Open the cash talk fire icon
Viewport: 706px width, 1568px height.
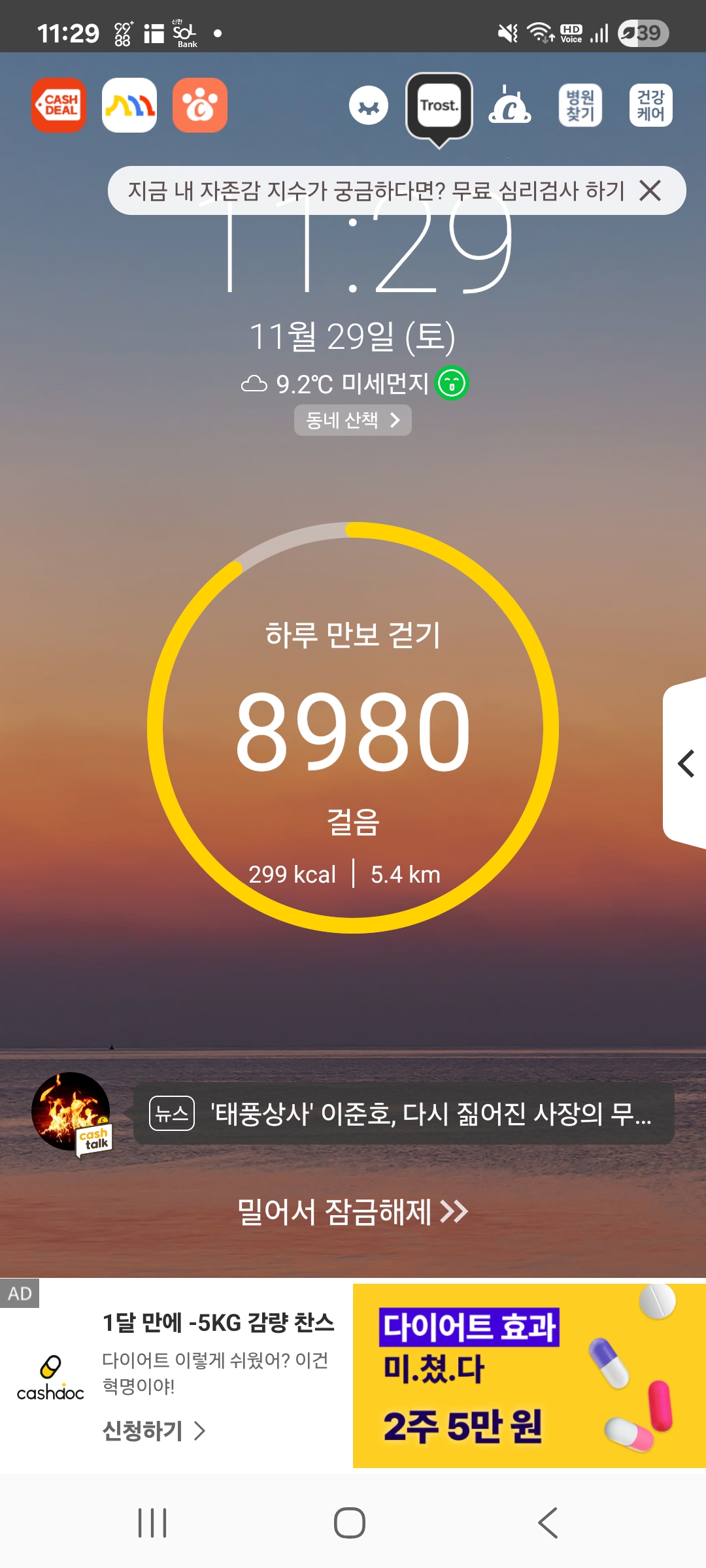[x=72, y=1113]
